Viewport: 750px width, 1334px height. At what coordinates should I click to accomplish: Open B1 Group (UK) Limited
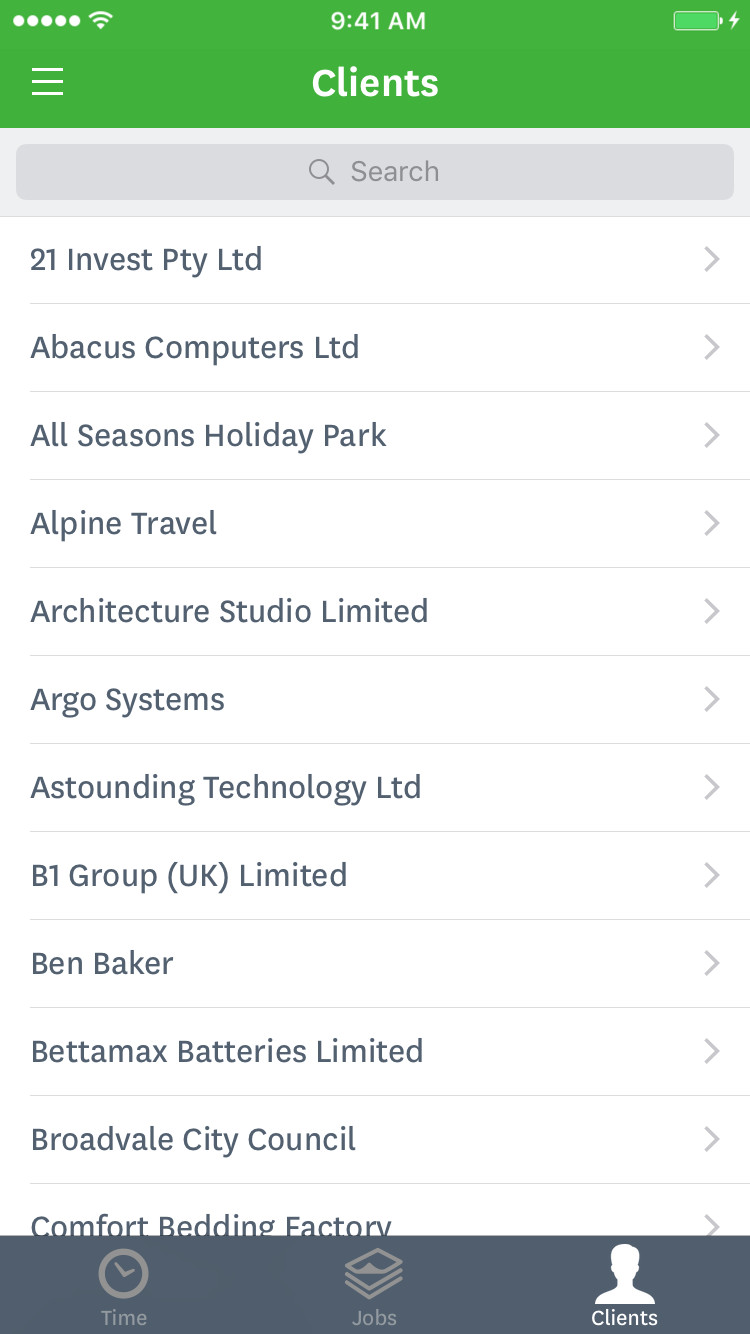[375, 876]
